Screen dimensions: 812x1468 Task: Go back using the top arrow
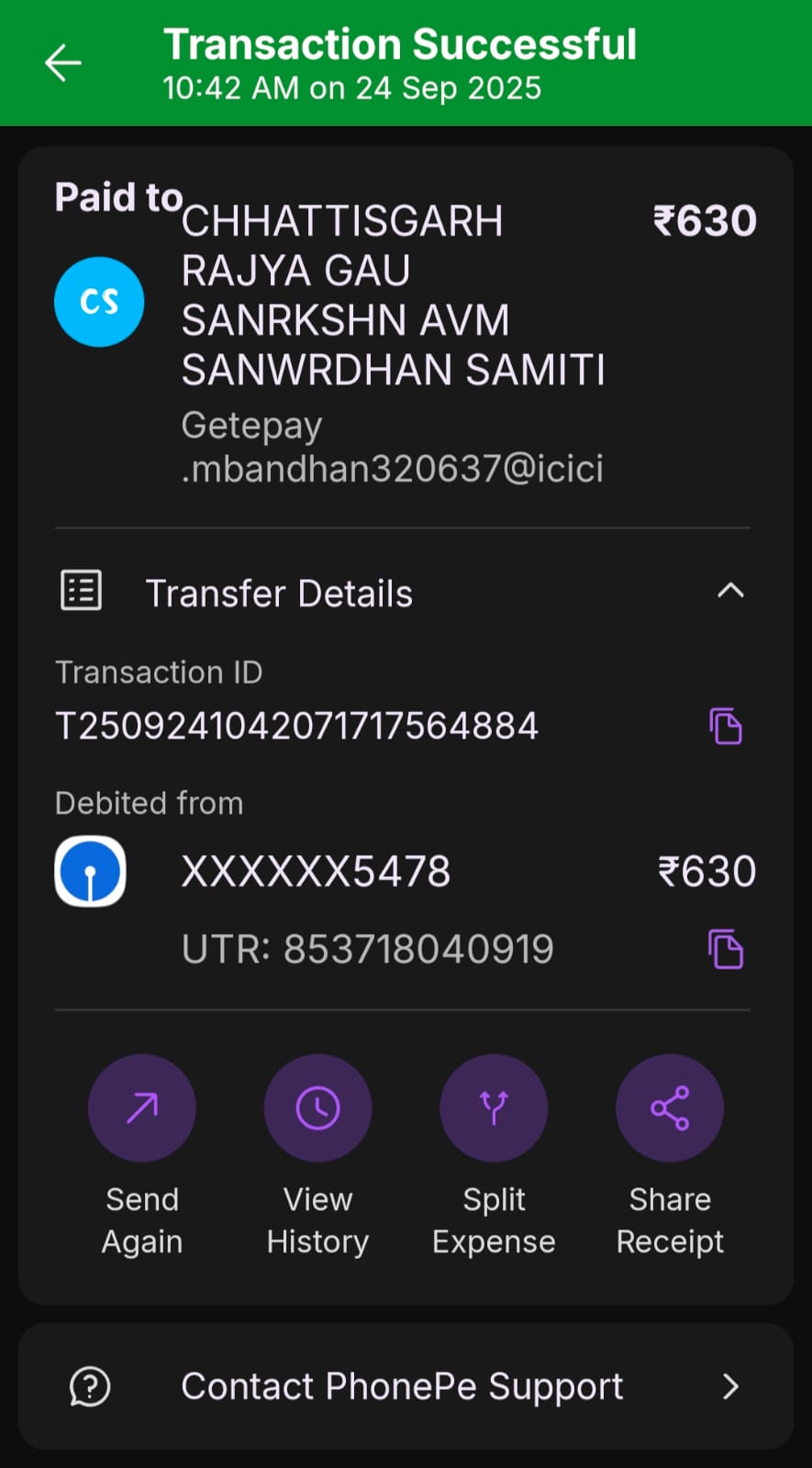click(x=62, y=63)
